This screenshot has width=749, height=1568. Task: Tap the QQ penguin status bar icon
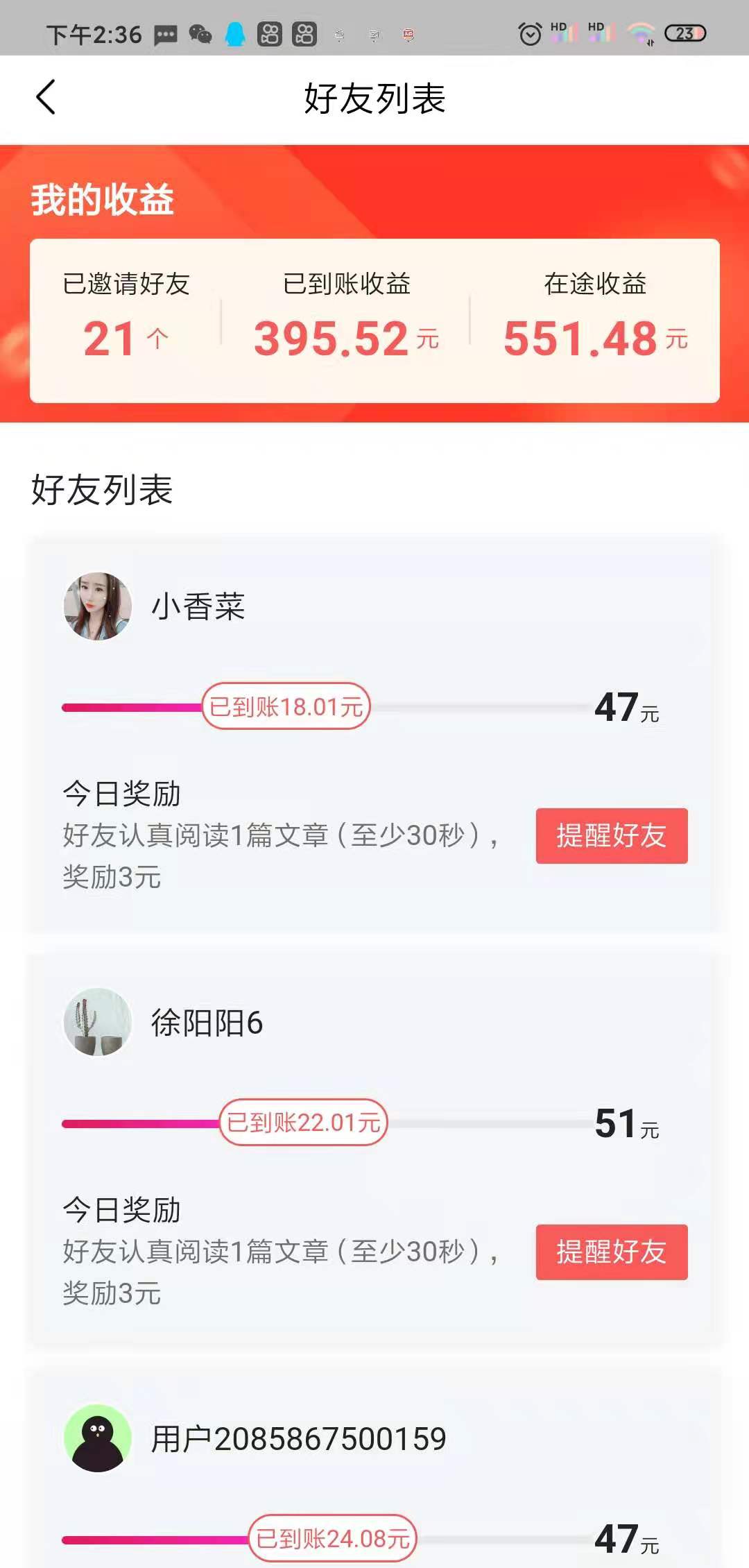coord(236,33)
